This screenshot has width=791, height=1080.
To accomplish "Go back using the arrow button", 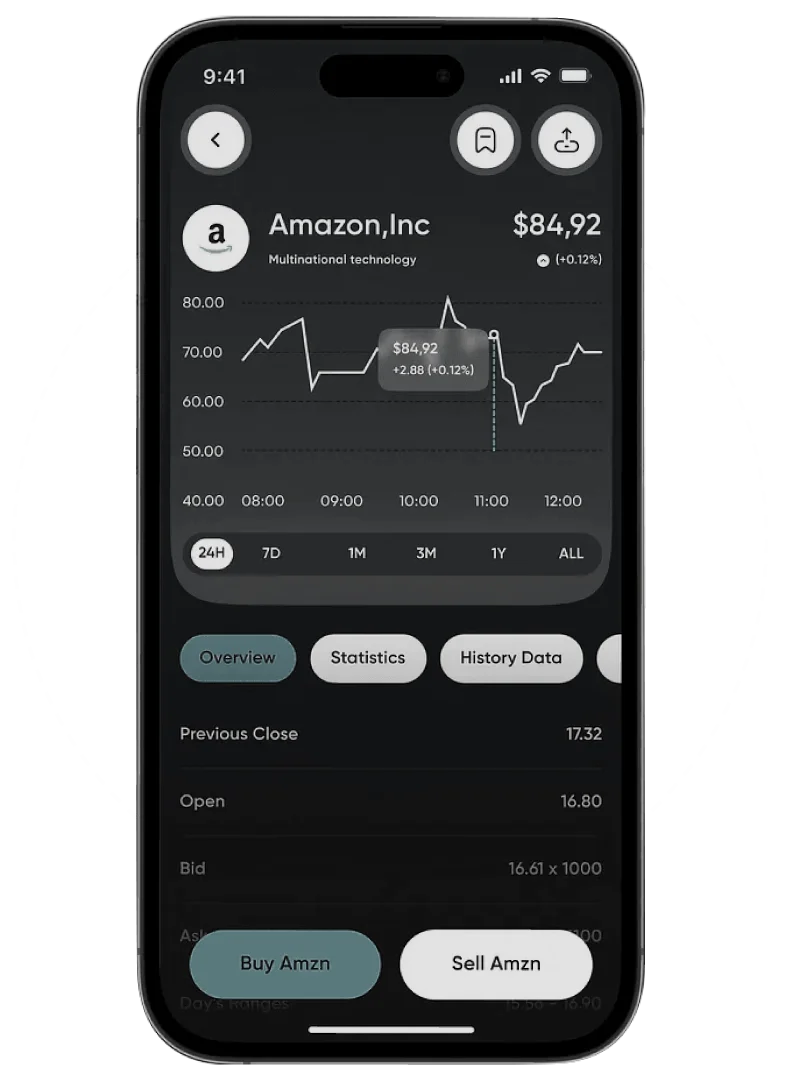I will 215,141.
